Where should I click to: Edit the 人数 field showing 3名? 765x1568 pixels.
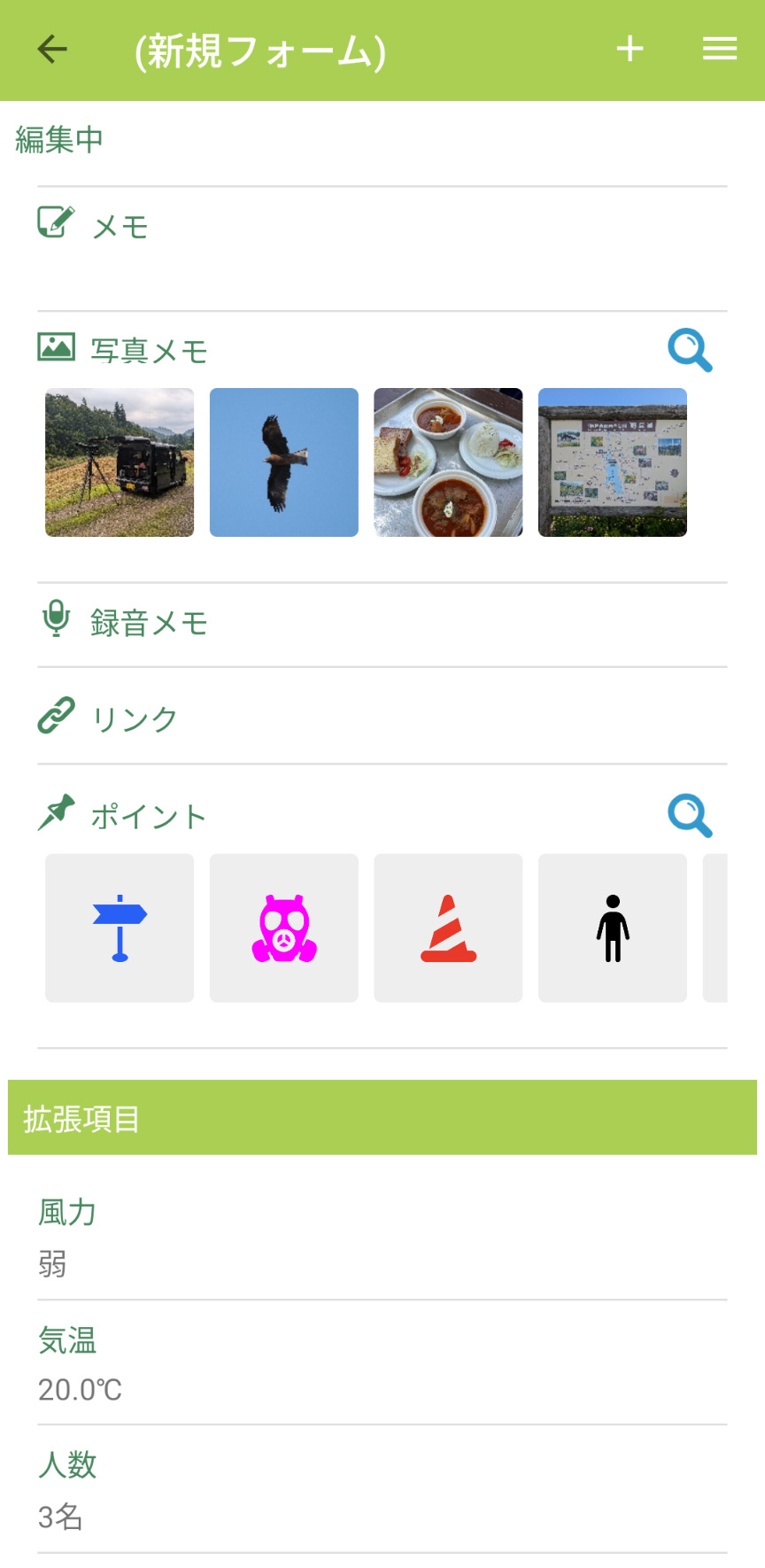(x=381, y=1491)
